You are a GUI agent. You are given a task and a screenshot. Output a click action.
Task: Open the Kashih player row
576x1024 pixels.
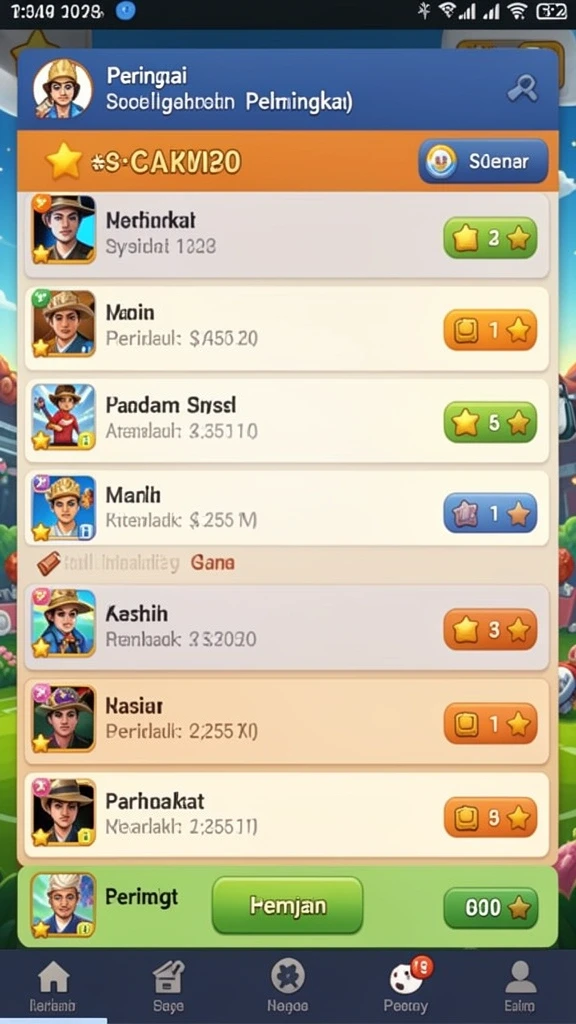click(287, 628)
